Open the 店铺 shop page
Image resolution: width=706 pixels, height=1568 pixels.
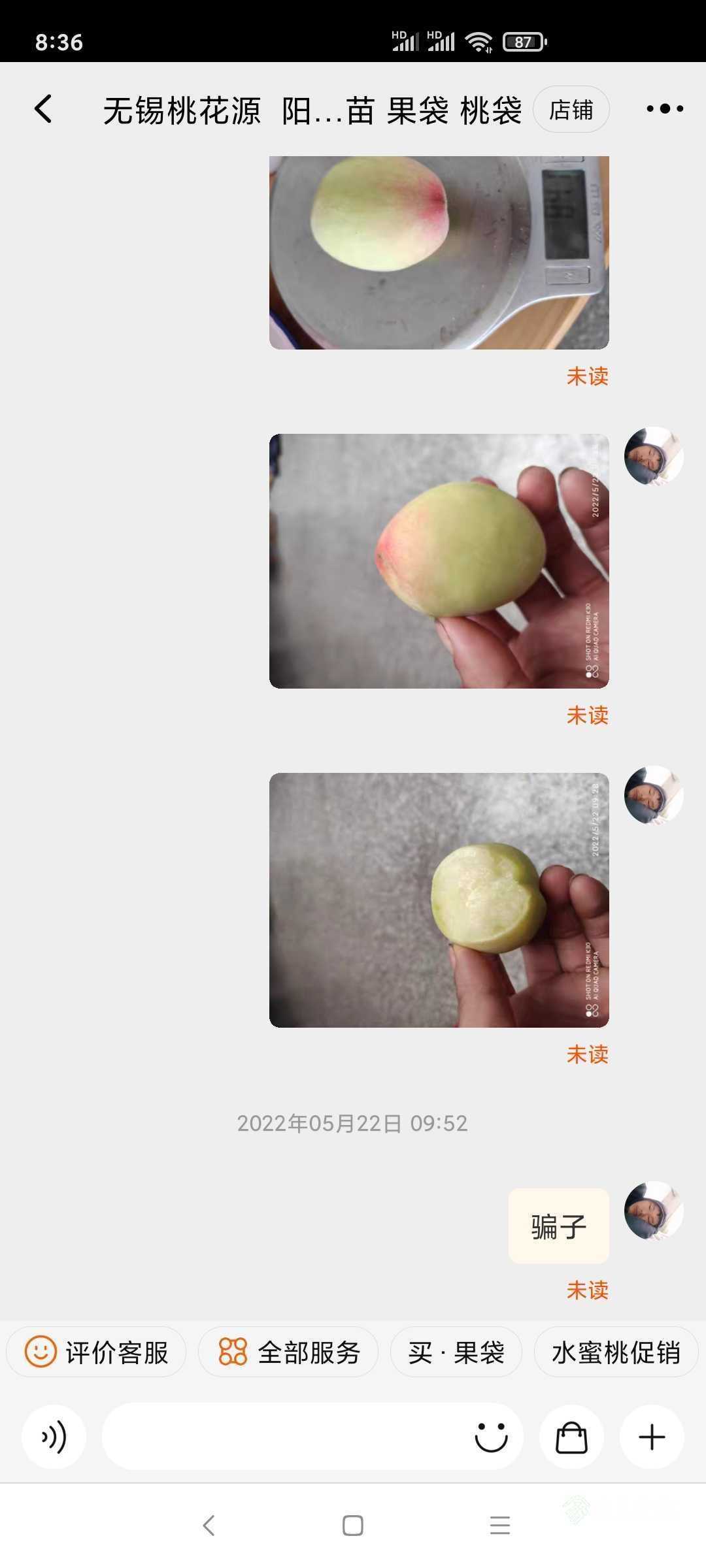[x=571, y=110]
